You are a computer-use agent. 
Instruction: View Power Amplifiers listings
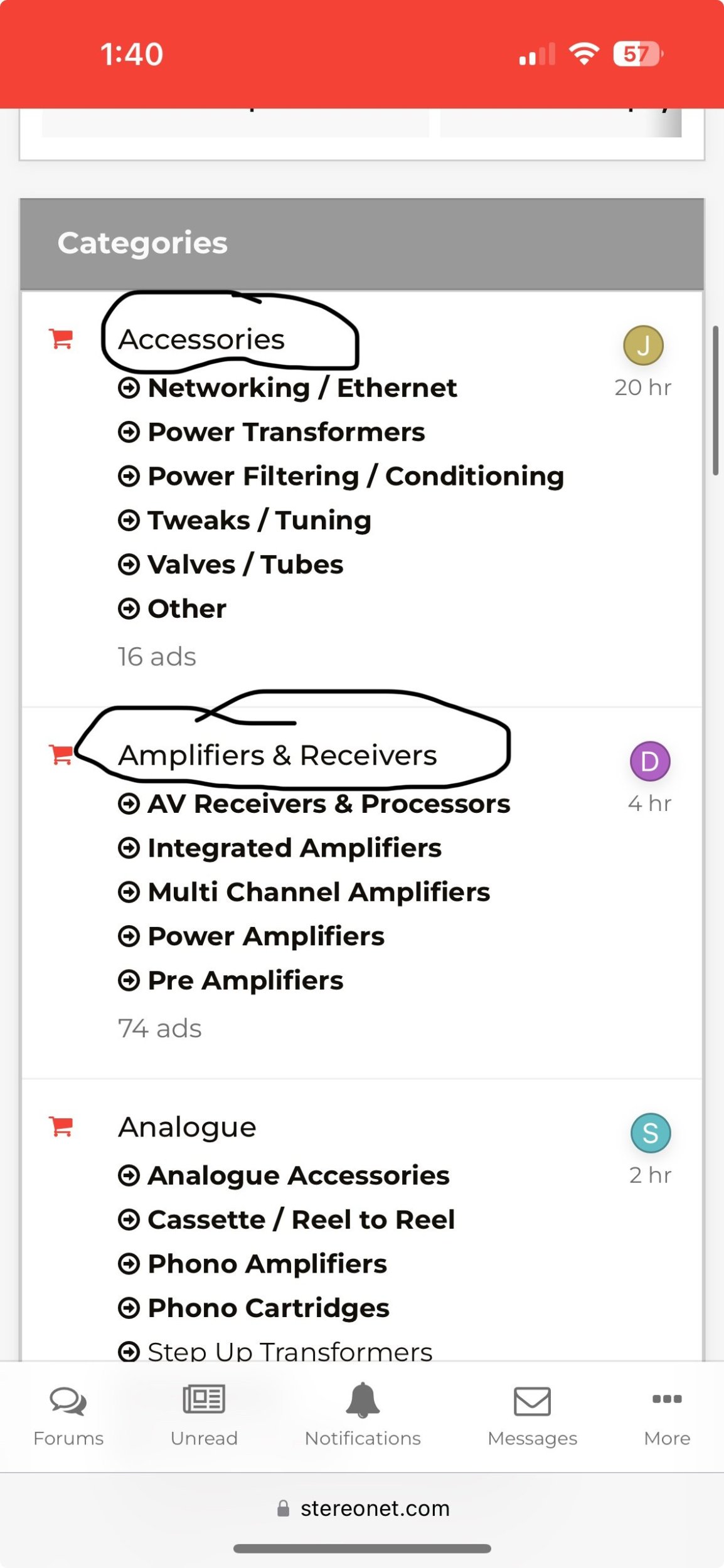pyautogui.click(x=266, y=936)
